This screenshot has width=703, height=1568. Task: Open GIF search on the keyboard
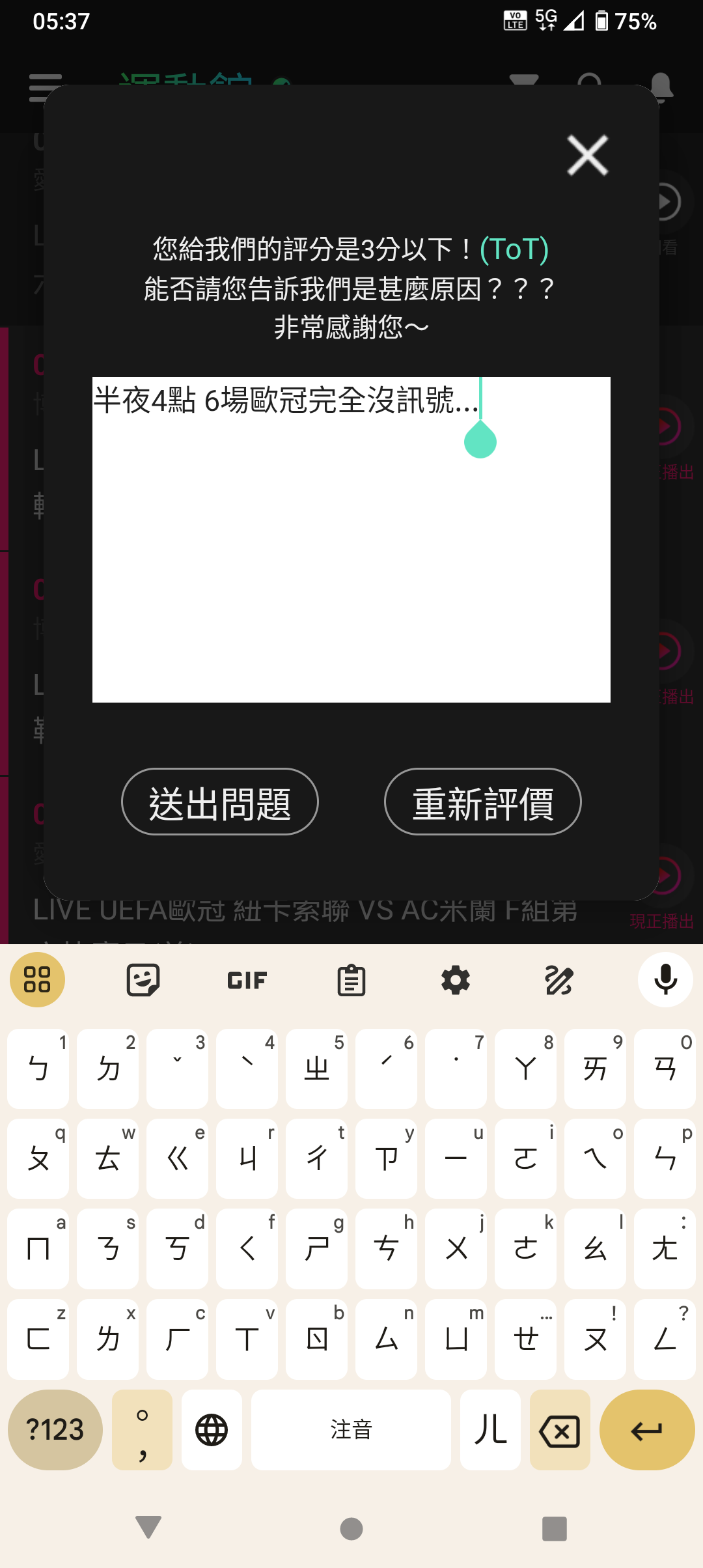[247, 980]
